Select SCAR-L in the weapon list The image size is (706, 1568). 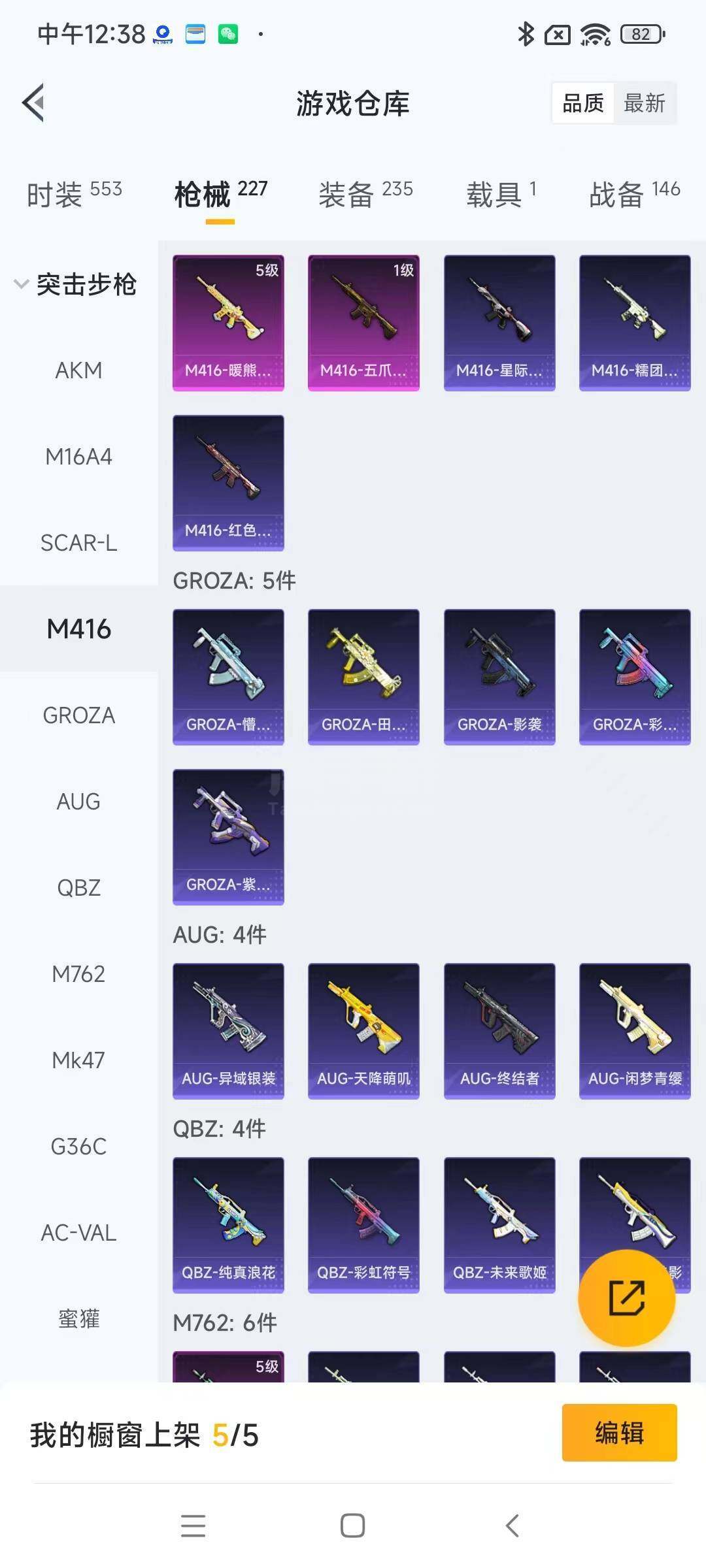pos(78,543)
